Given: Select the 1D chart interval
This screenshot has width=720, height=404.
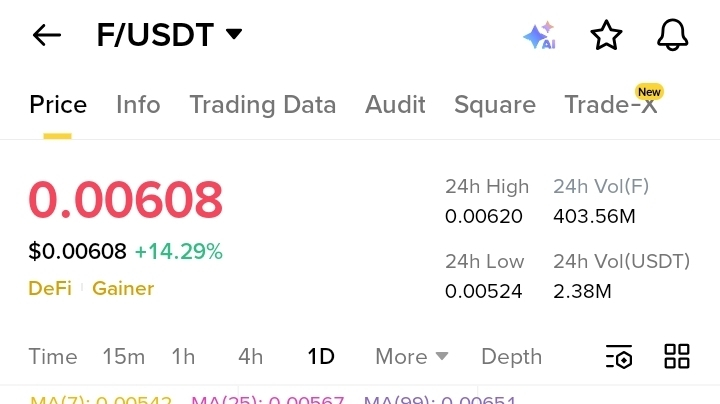Looking at the screenshot, I should click(x=321, y=357).
